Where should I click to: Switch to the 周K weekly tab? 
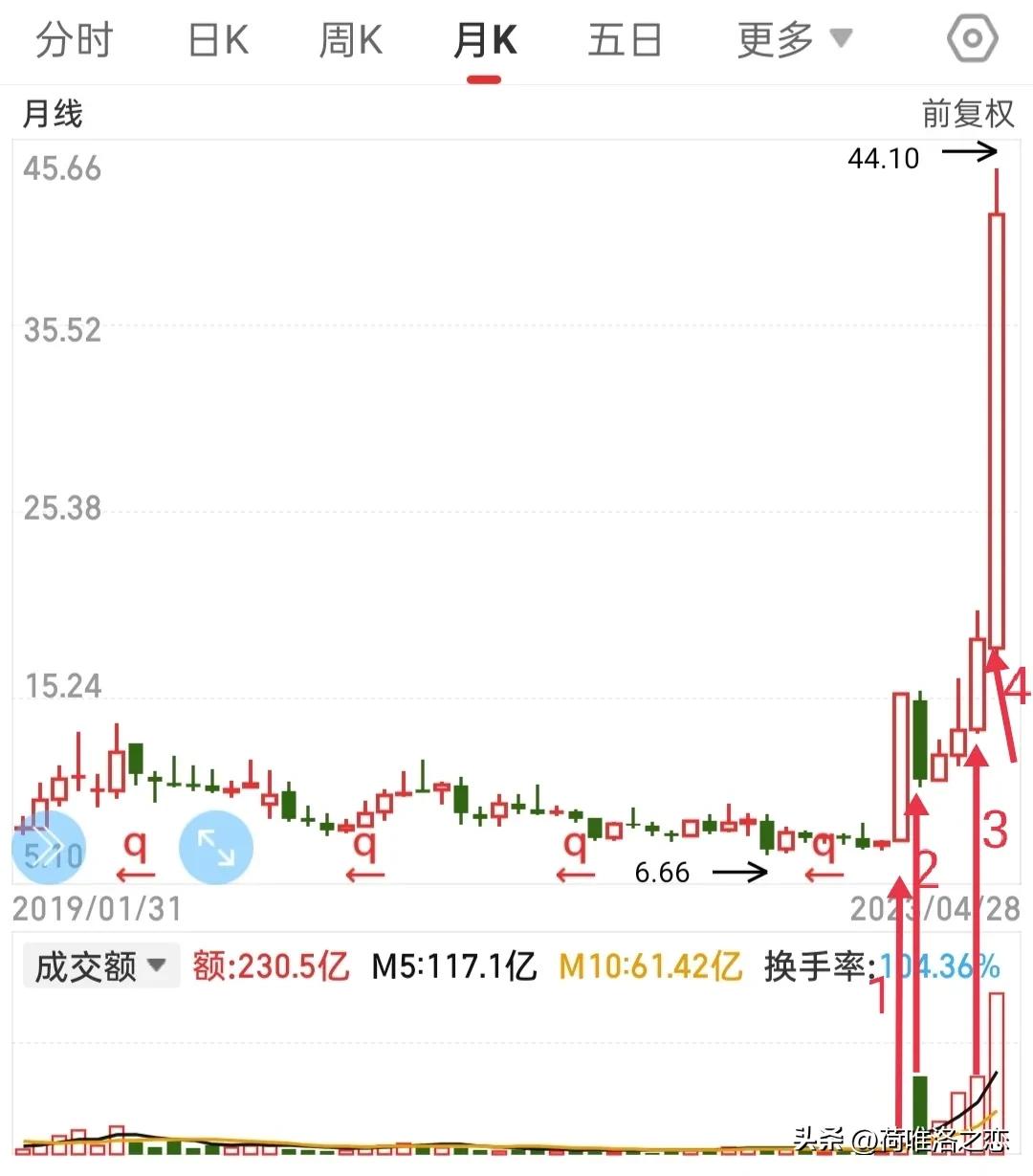click(349, 39)
